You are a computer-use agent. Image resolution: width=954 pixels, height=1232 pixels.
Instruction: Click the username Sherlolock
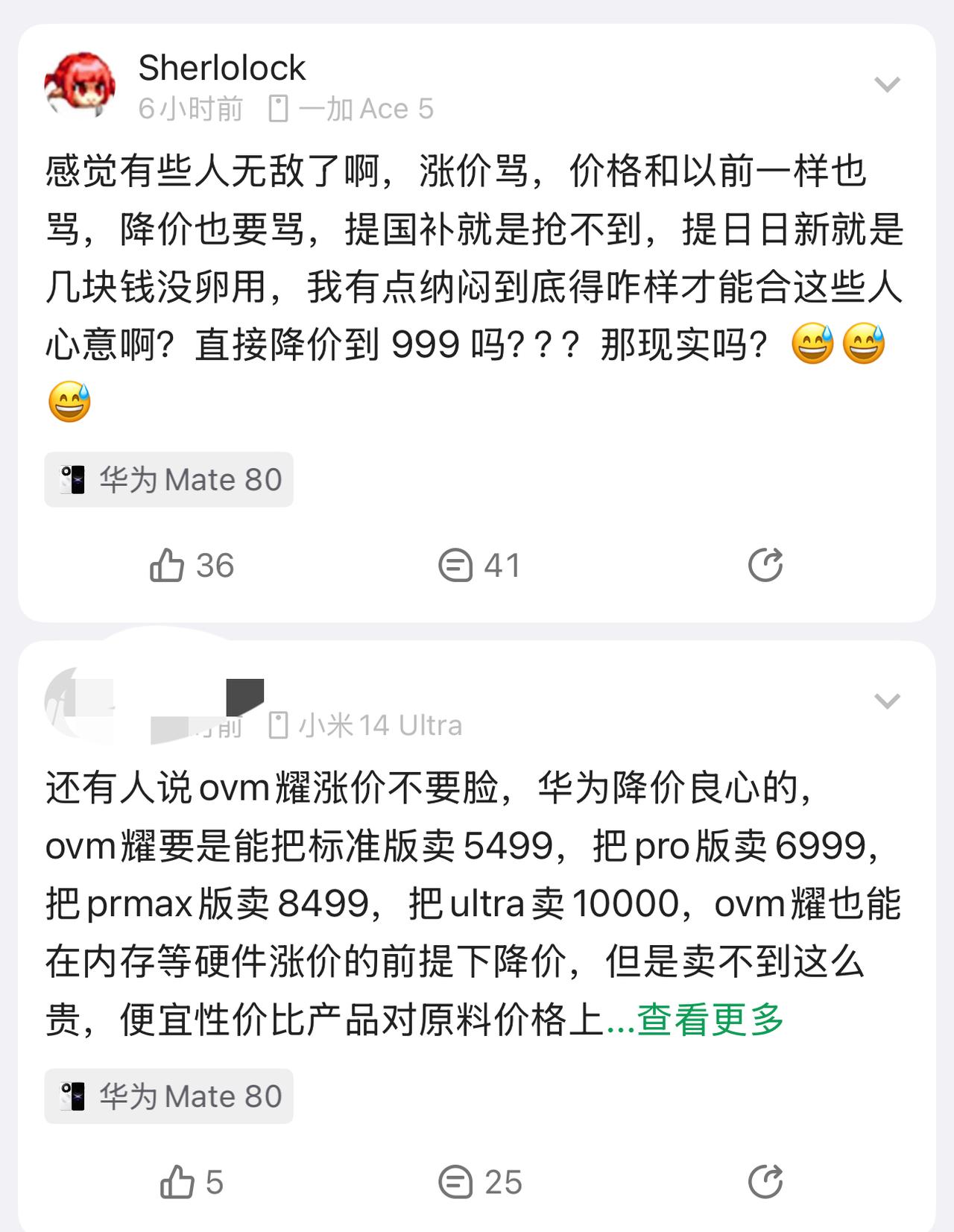[x=221, y=69]
